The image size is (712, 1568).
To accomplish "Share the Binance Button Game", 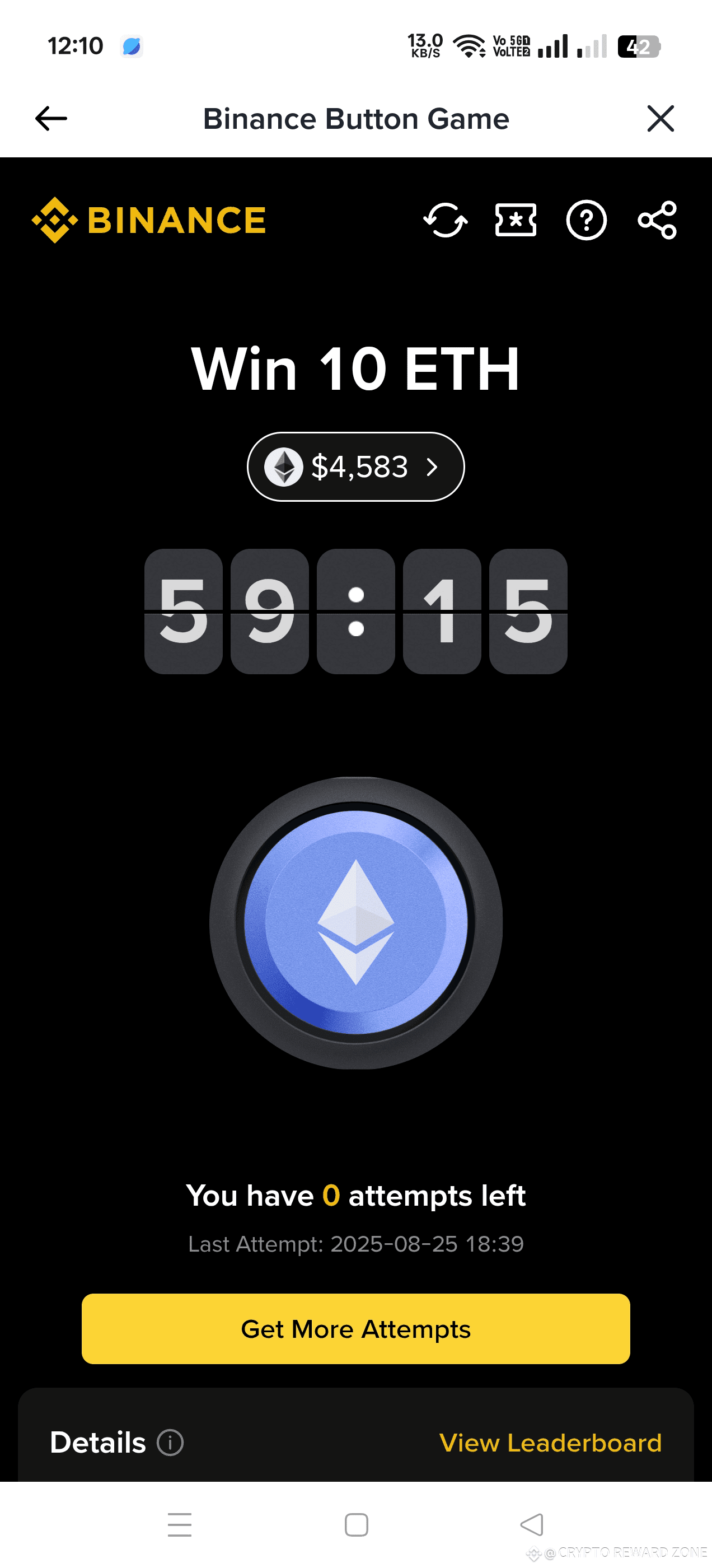I will coord(657,220).
